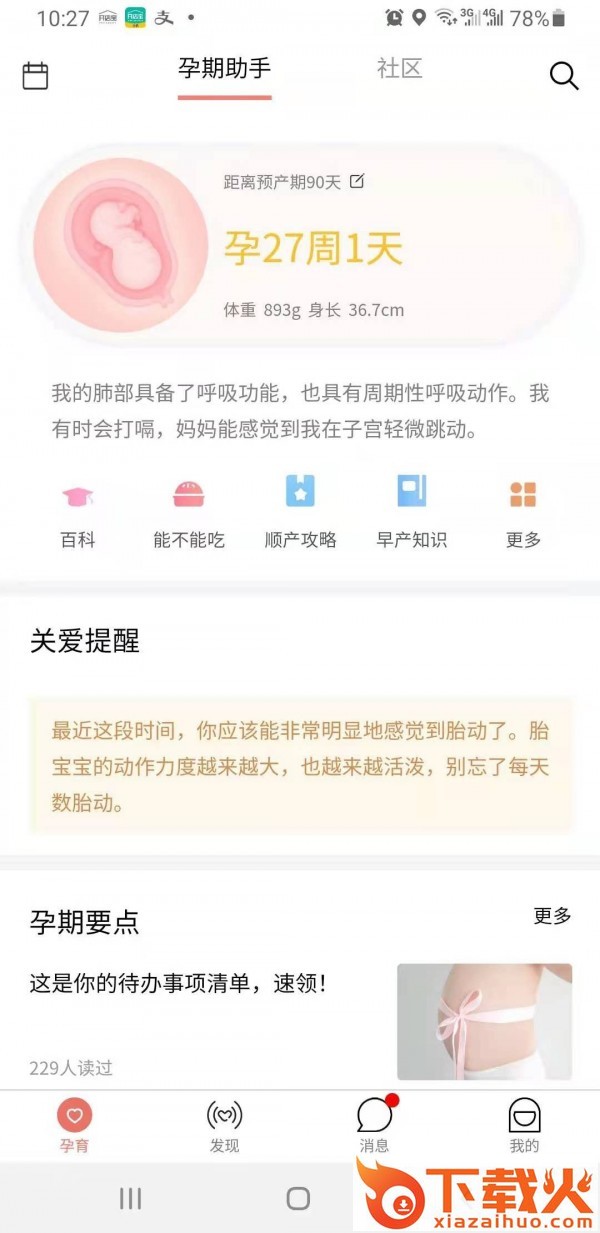Screen dimensions: 600x1233
Task: Open the 消息 bottom tab
Action: click(x=374, y=1126)
